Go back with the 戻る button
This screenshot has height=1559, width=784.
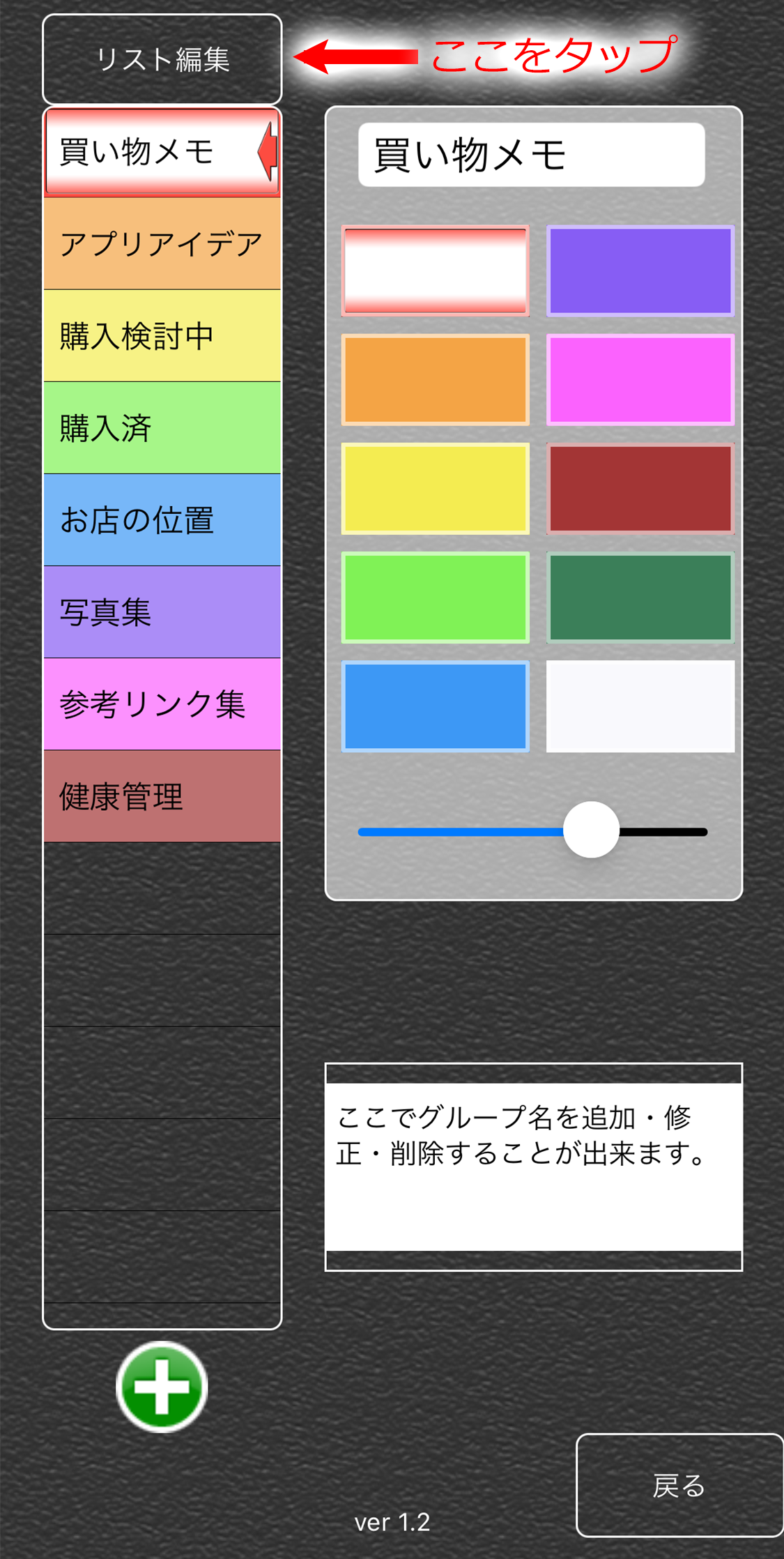679,1485
